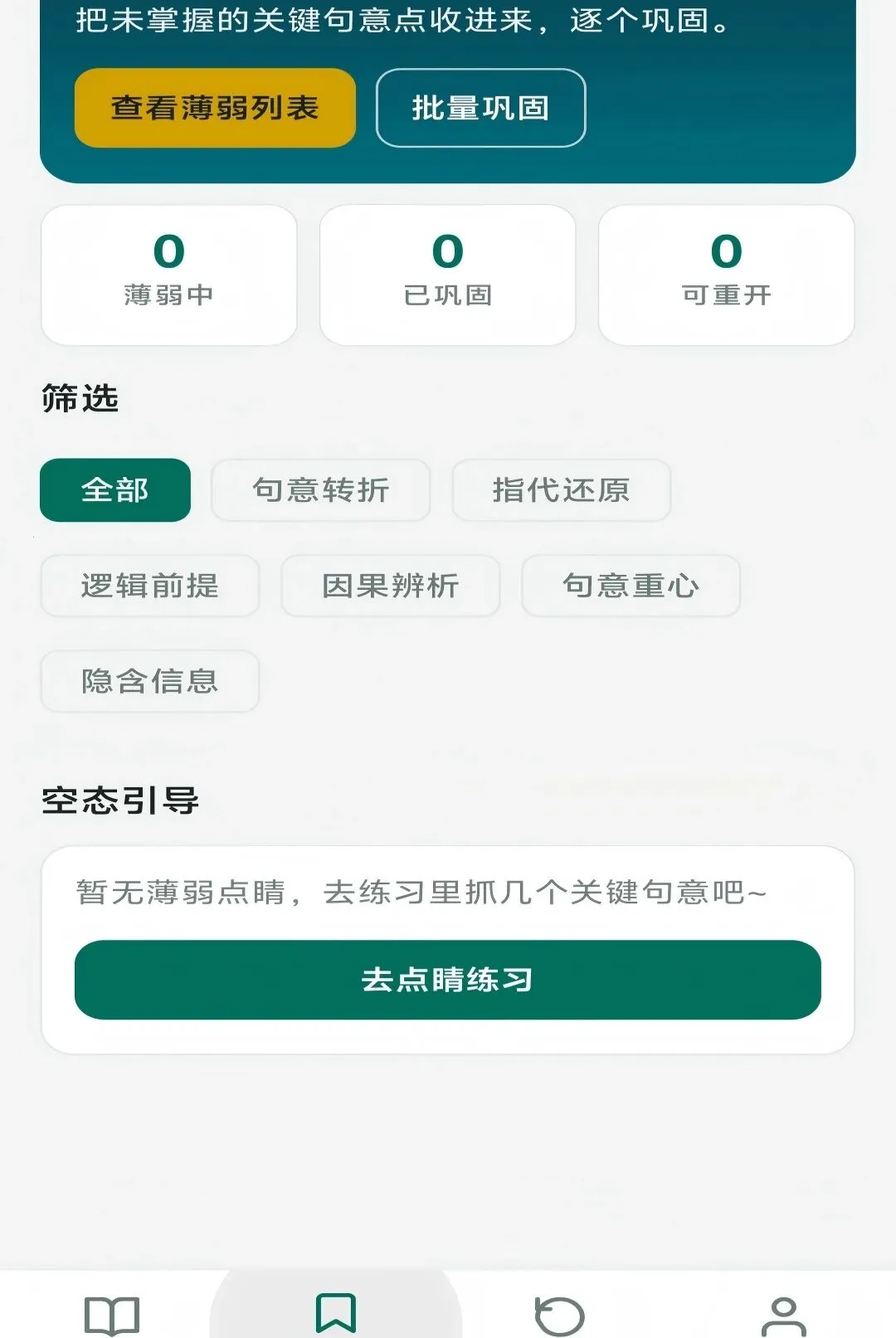Open the 可重开 stat card
Screen dimensions: 896x1338
727,275
